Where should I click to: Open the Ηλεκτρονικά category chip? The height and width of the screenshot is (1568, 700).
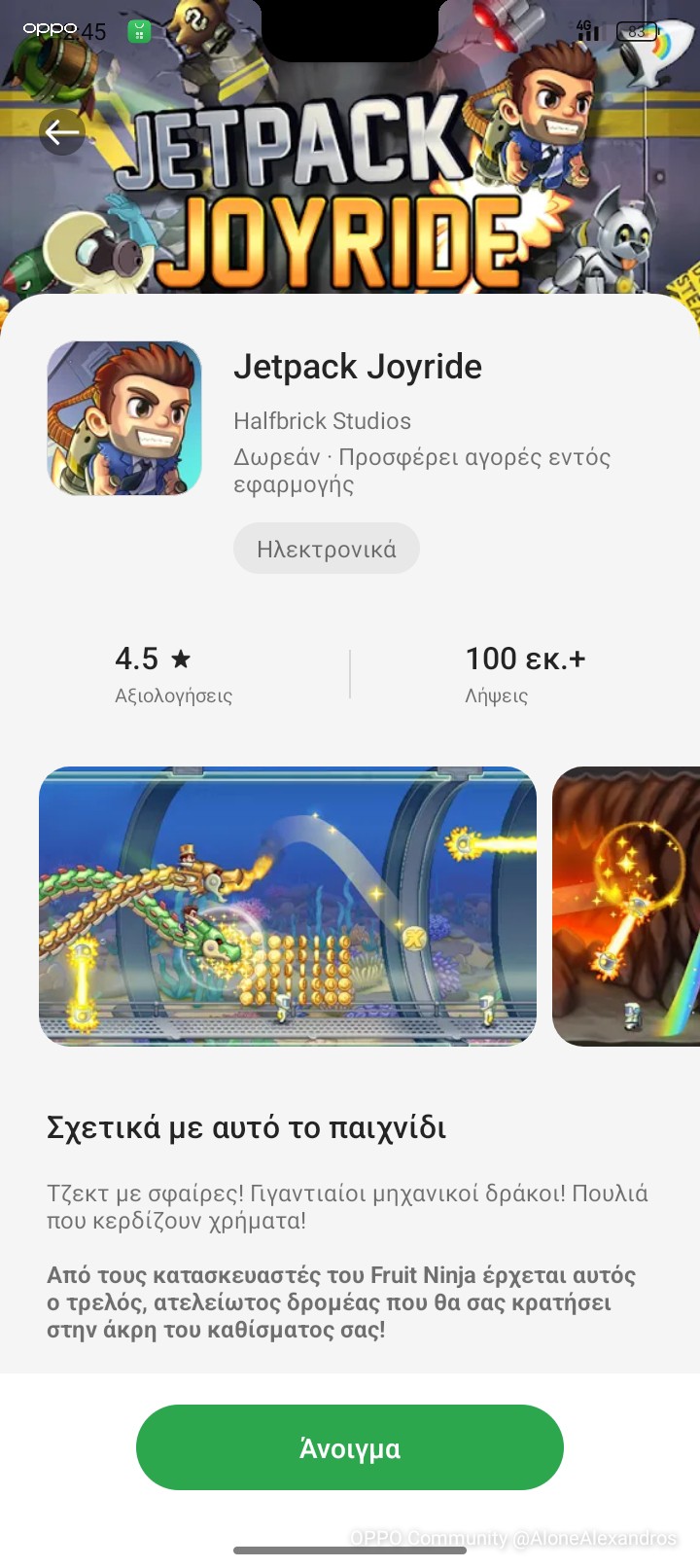tap(327, 550)
